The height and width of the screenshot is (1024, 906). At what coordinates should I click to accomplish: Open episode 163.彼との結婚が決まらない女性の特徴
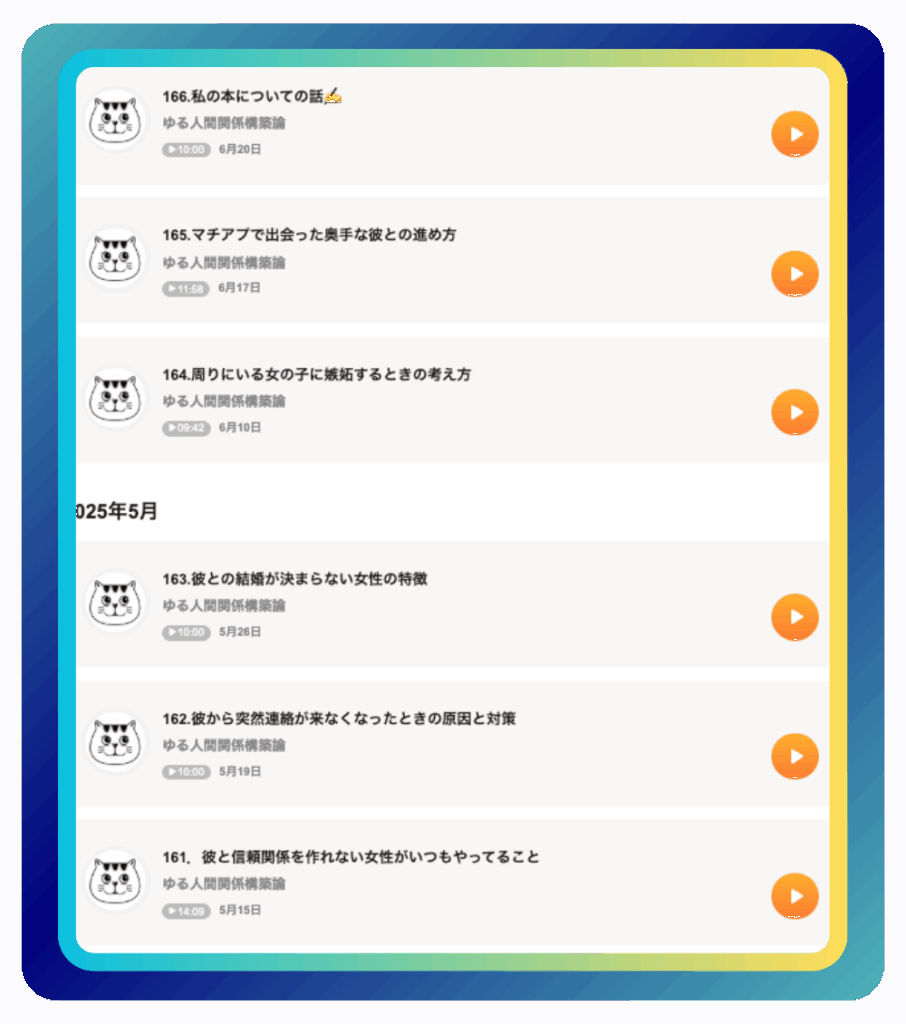click(x=295, y=579)
